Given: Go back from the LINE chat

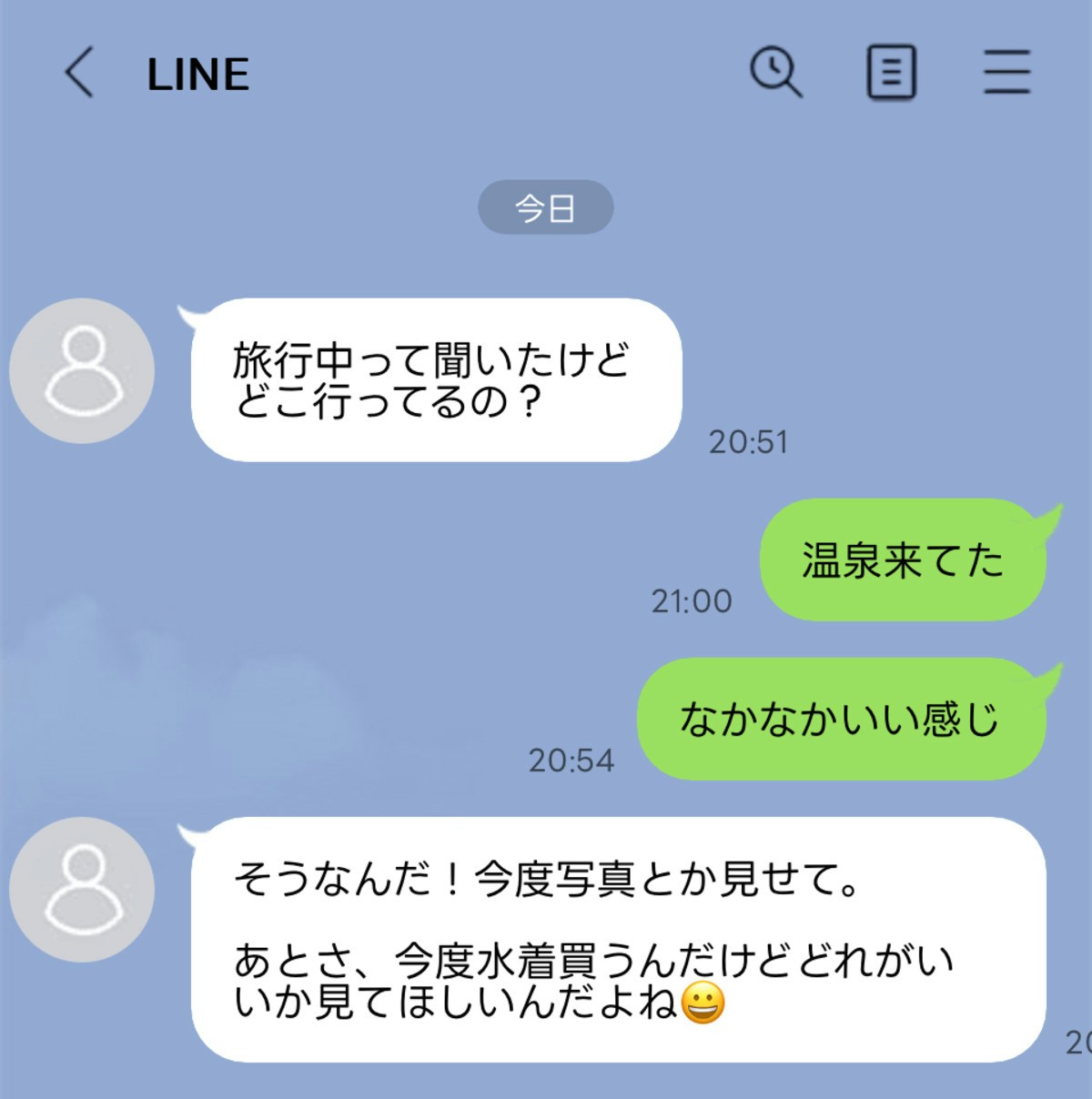Looking at the screenshot, I should 79,73.
